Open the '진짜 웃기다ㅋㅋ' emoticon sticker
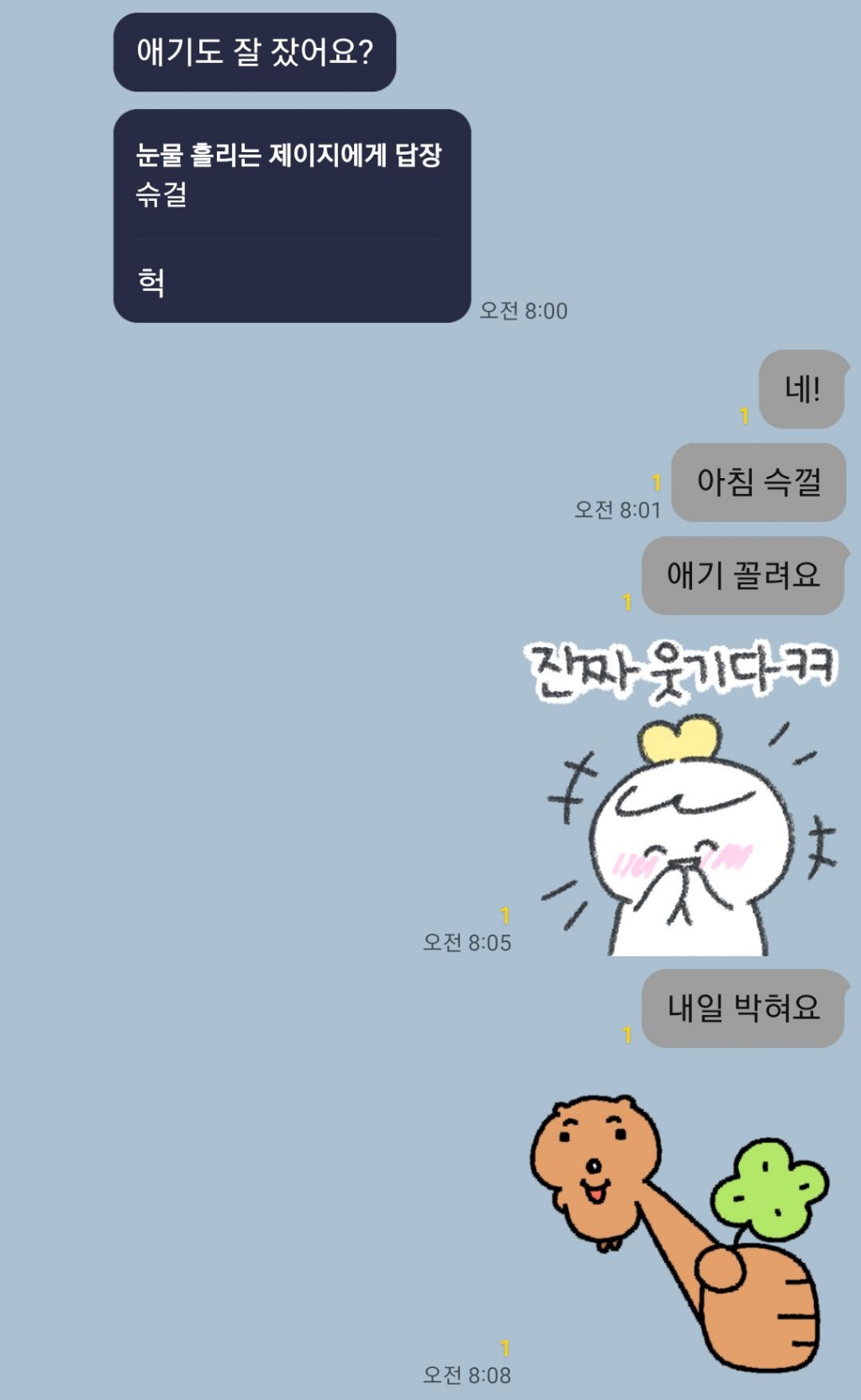 tap(683, 798)
